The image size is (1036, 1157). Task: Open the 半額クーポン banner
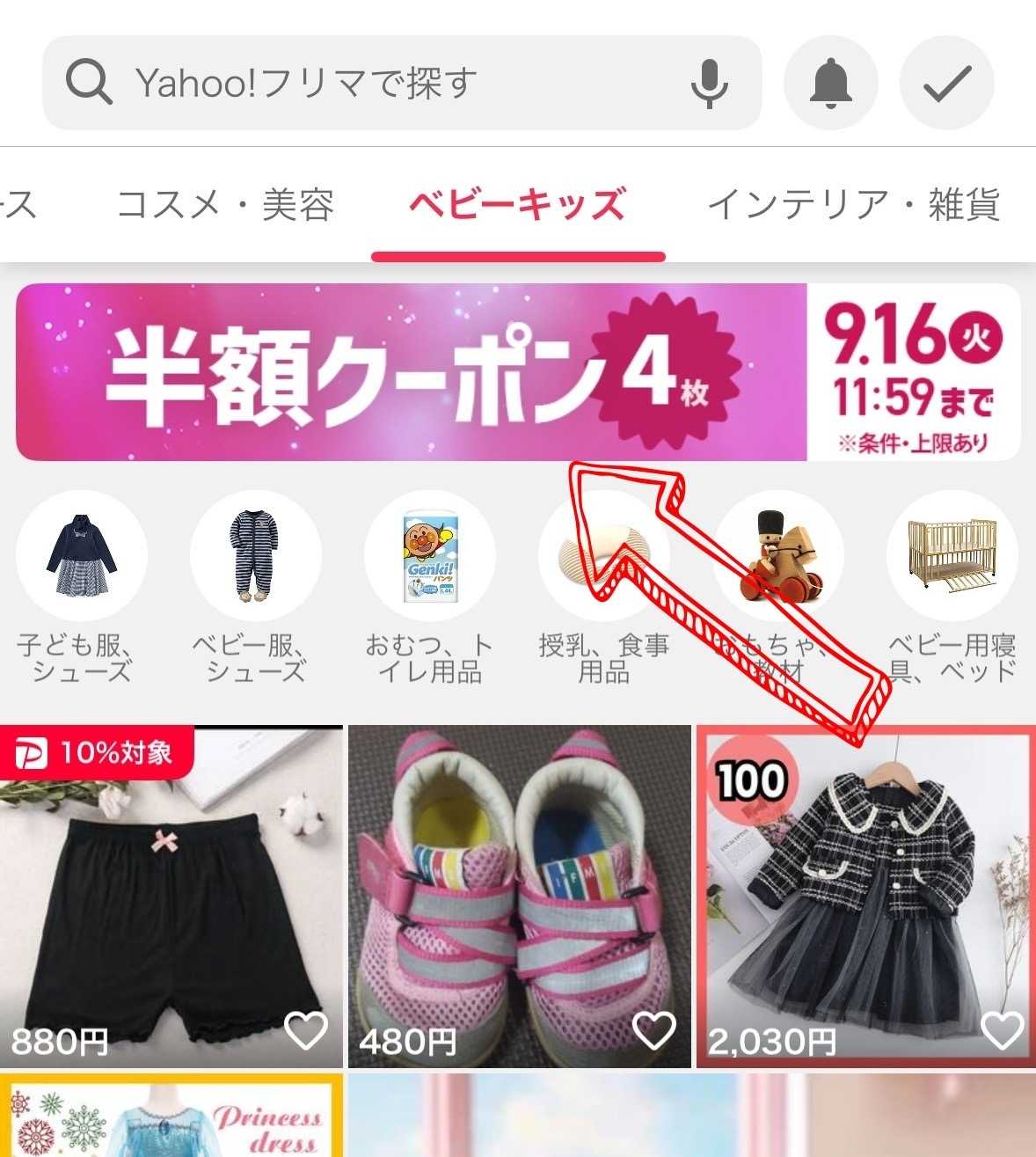pos(412,372)
